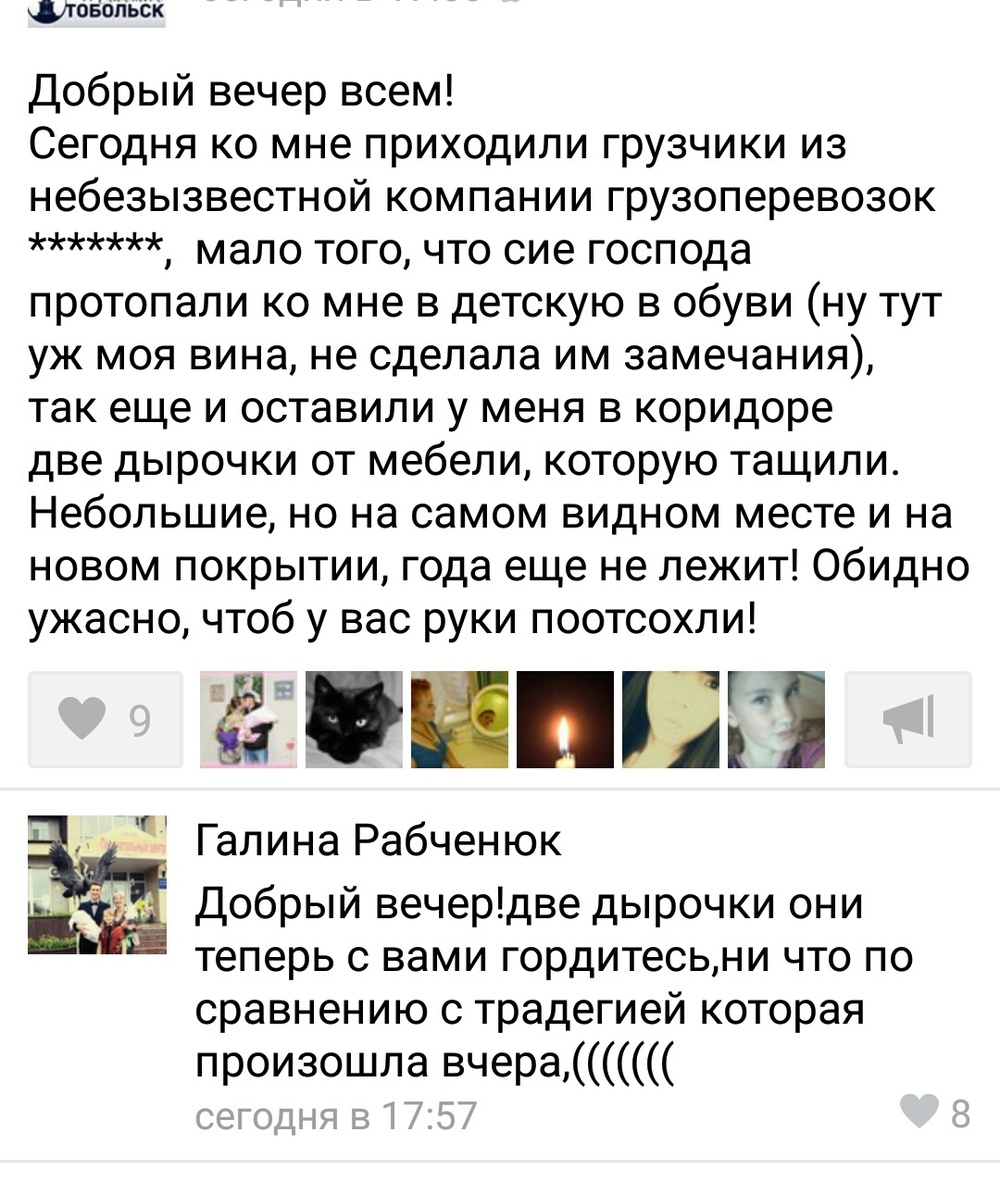Like the post with 9 likes
The width and height of the screenshot is (1000, 1182).
(x=106, y=719)
